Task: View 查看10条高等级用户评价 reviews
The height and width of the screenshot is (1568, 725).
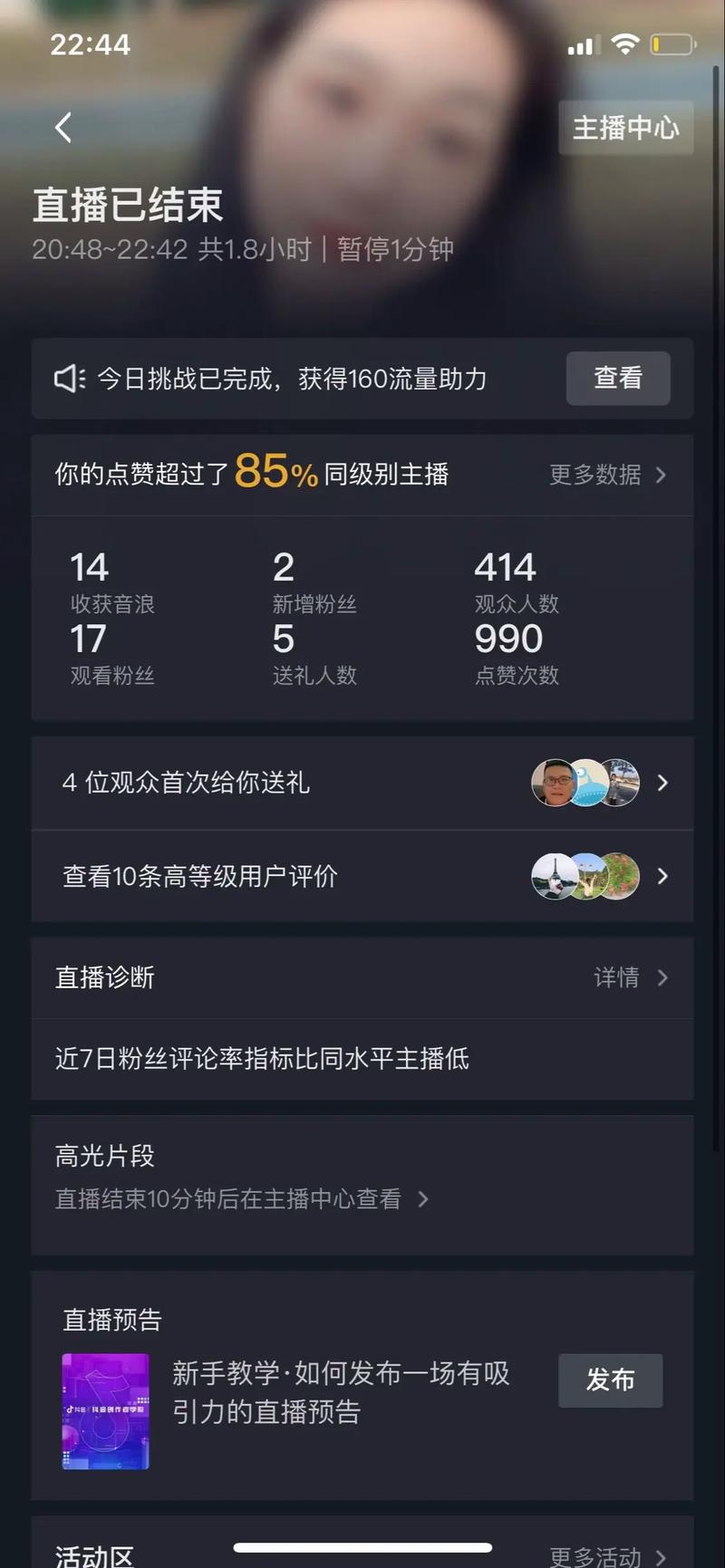Action: click(362, 876)
